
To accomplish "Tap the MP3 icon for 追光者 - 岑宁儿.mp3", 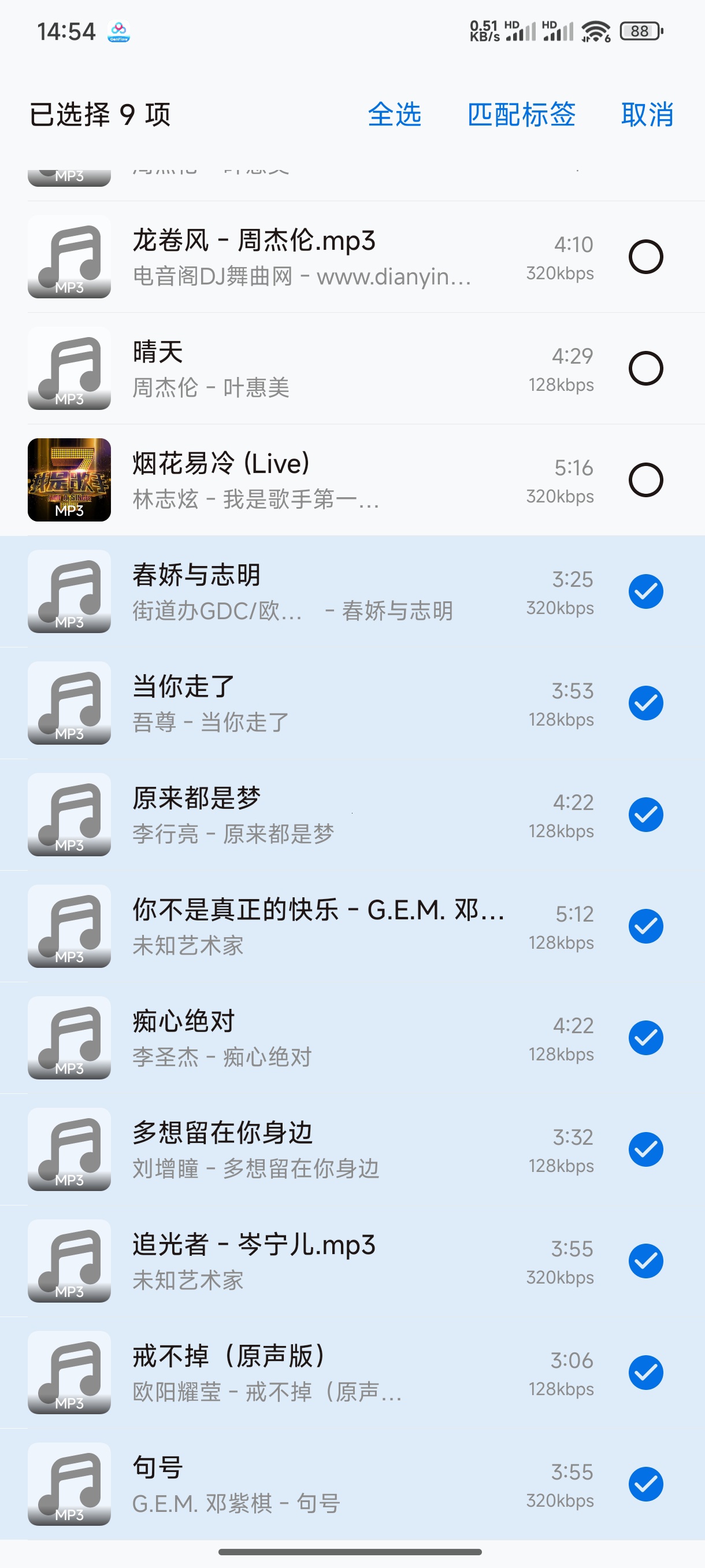I will pos(69,1262).
